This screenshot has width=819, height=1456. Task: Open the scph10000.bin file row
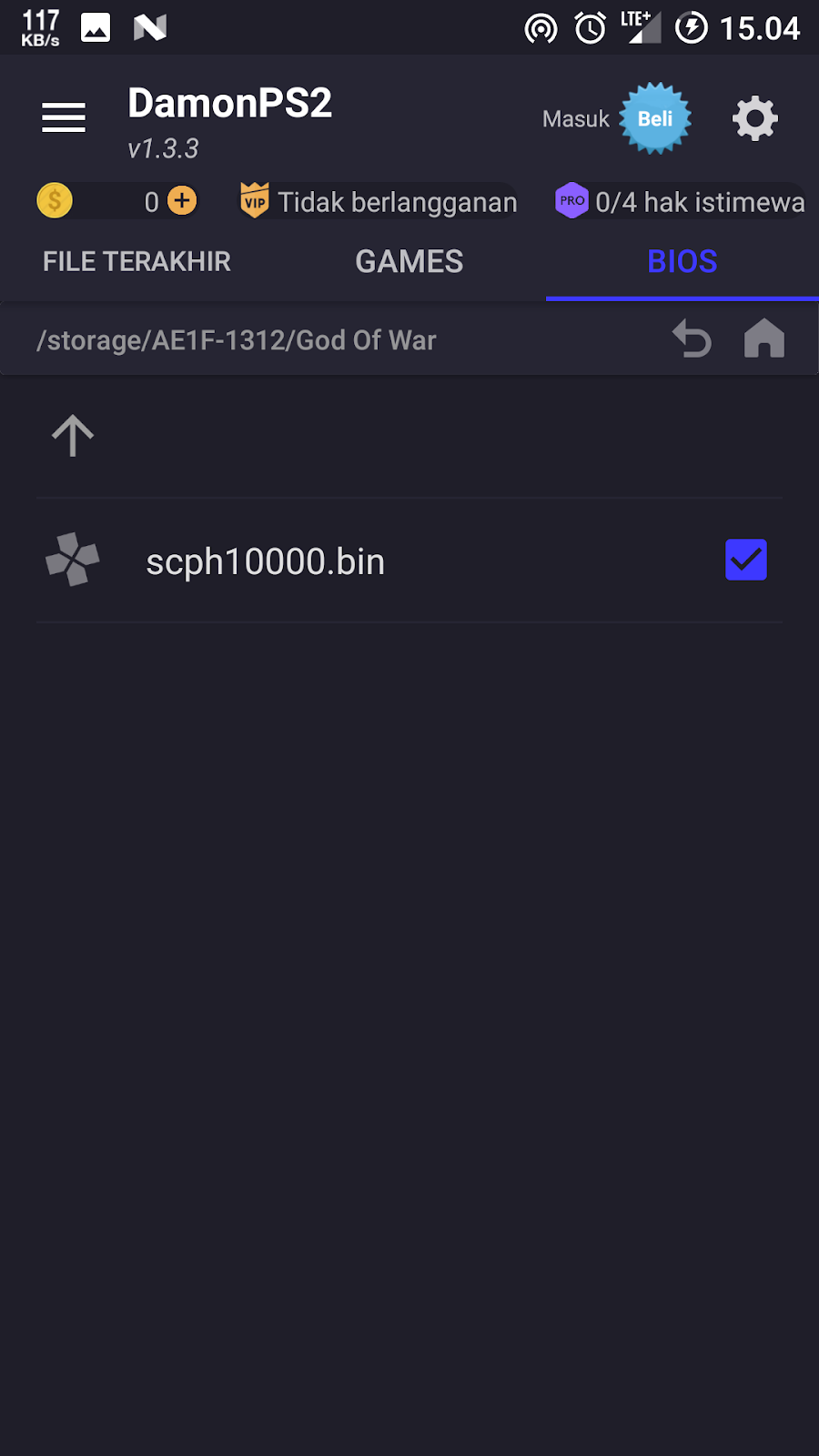coord(409,561)
